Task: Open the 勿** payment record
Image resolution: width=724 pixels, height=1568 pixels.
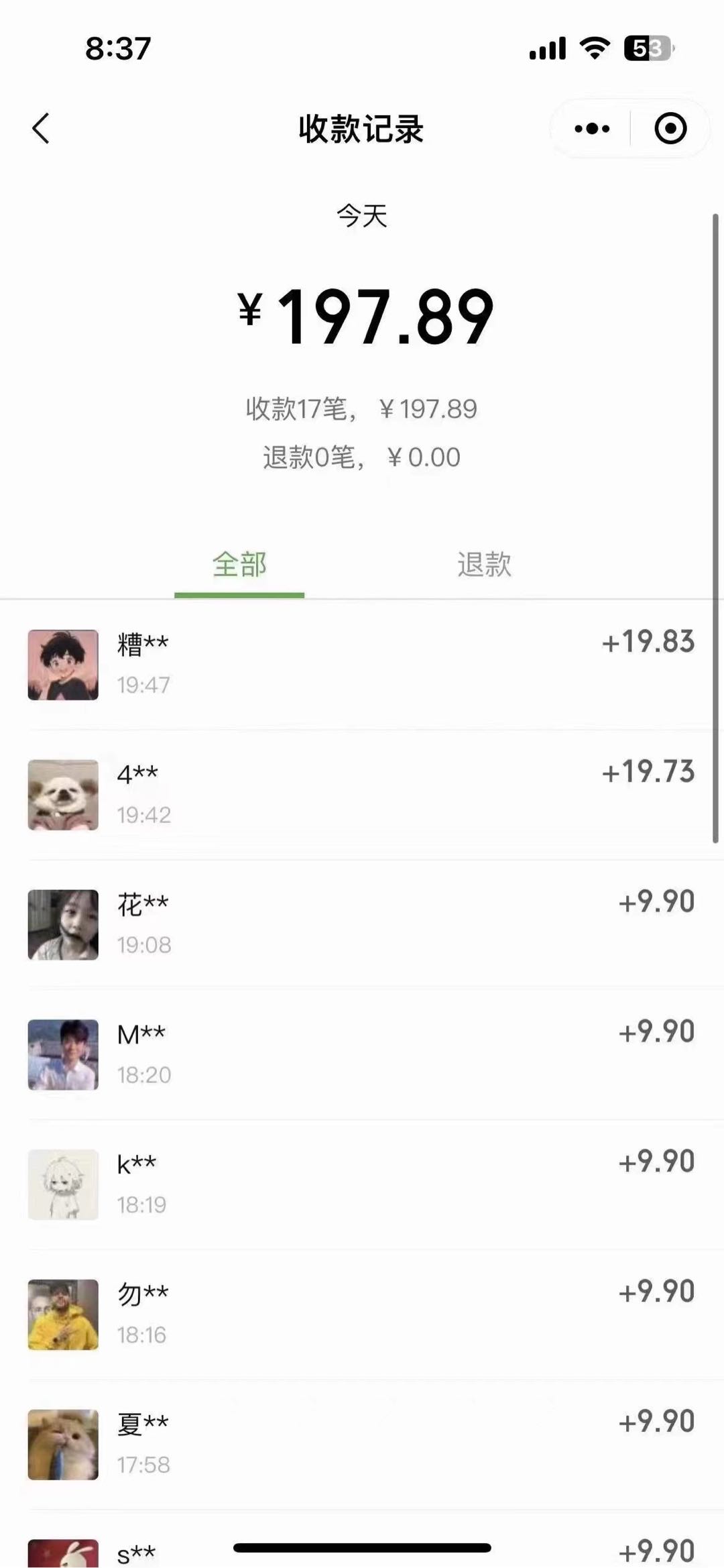Action: tap(362, 1314)
